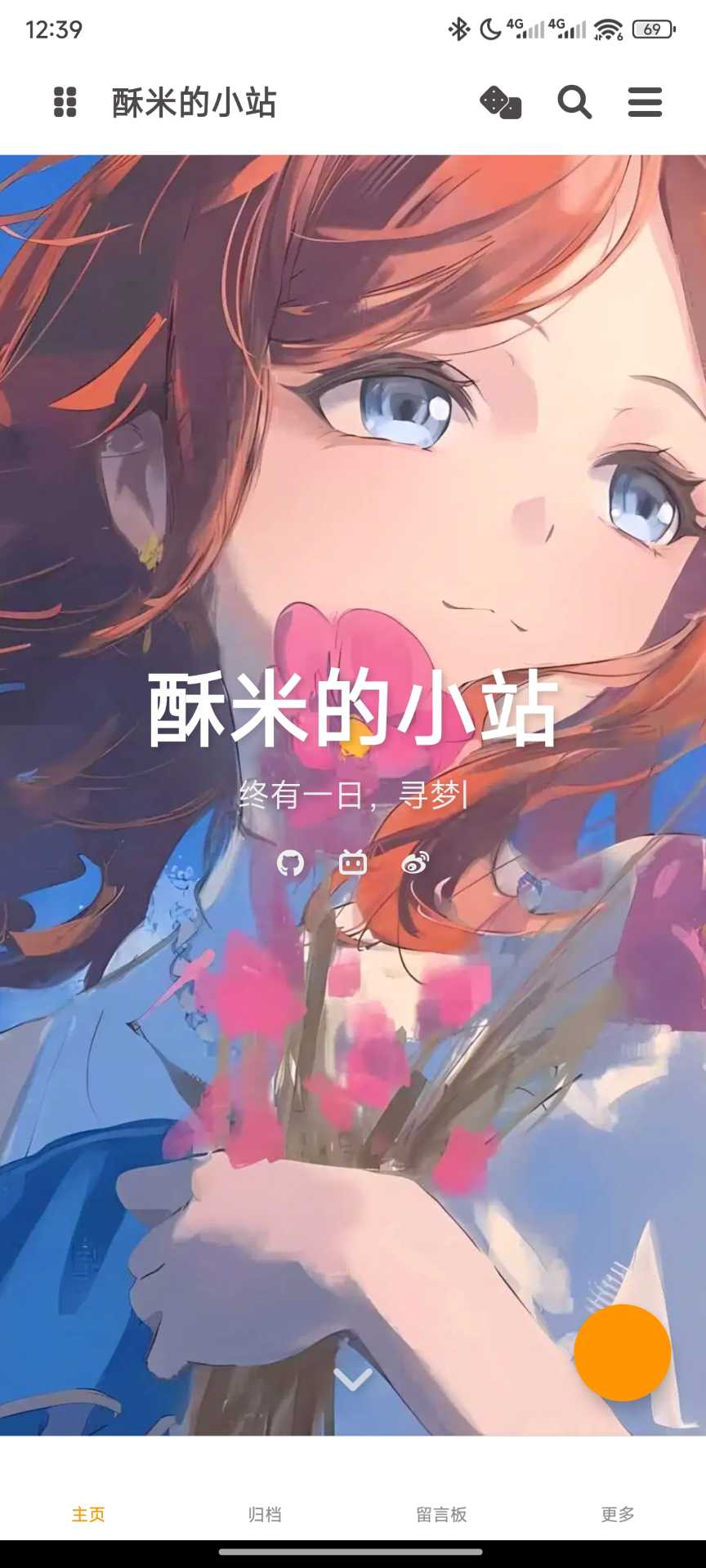Visit the GitHub profile link

coord(290,862)
